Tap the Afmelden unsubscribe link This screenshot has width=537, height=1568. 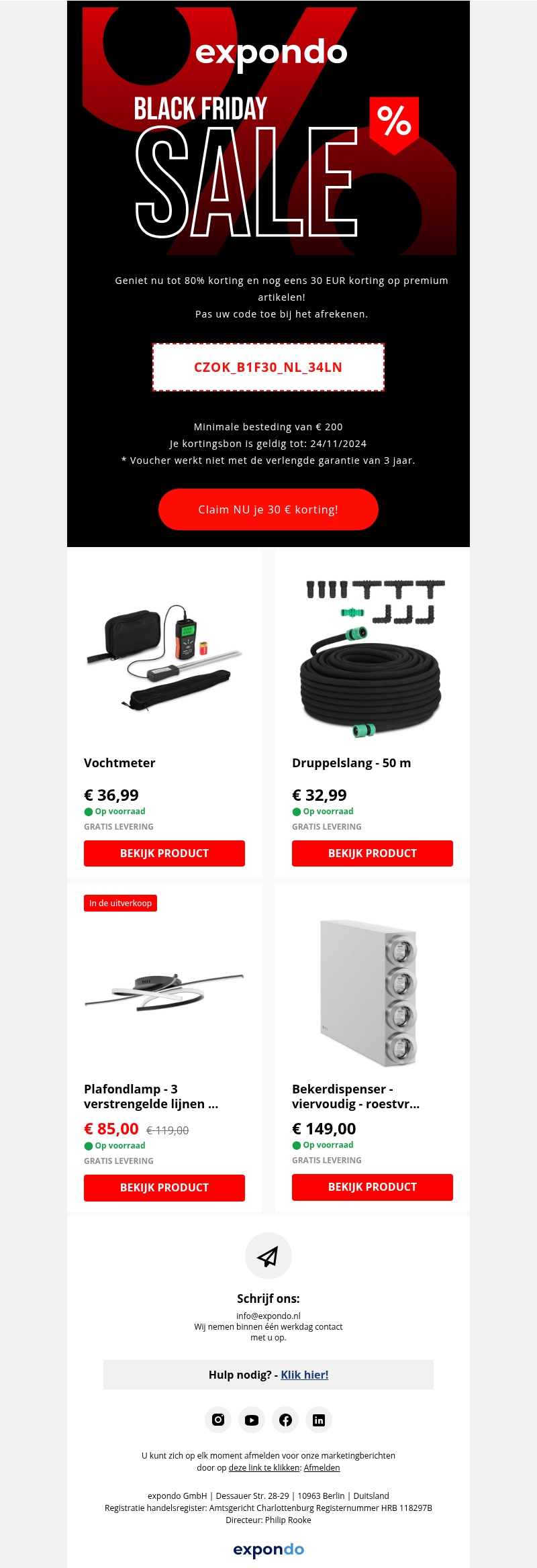point(322,1468)
